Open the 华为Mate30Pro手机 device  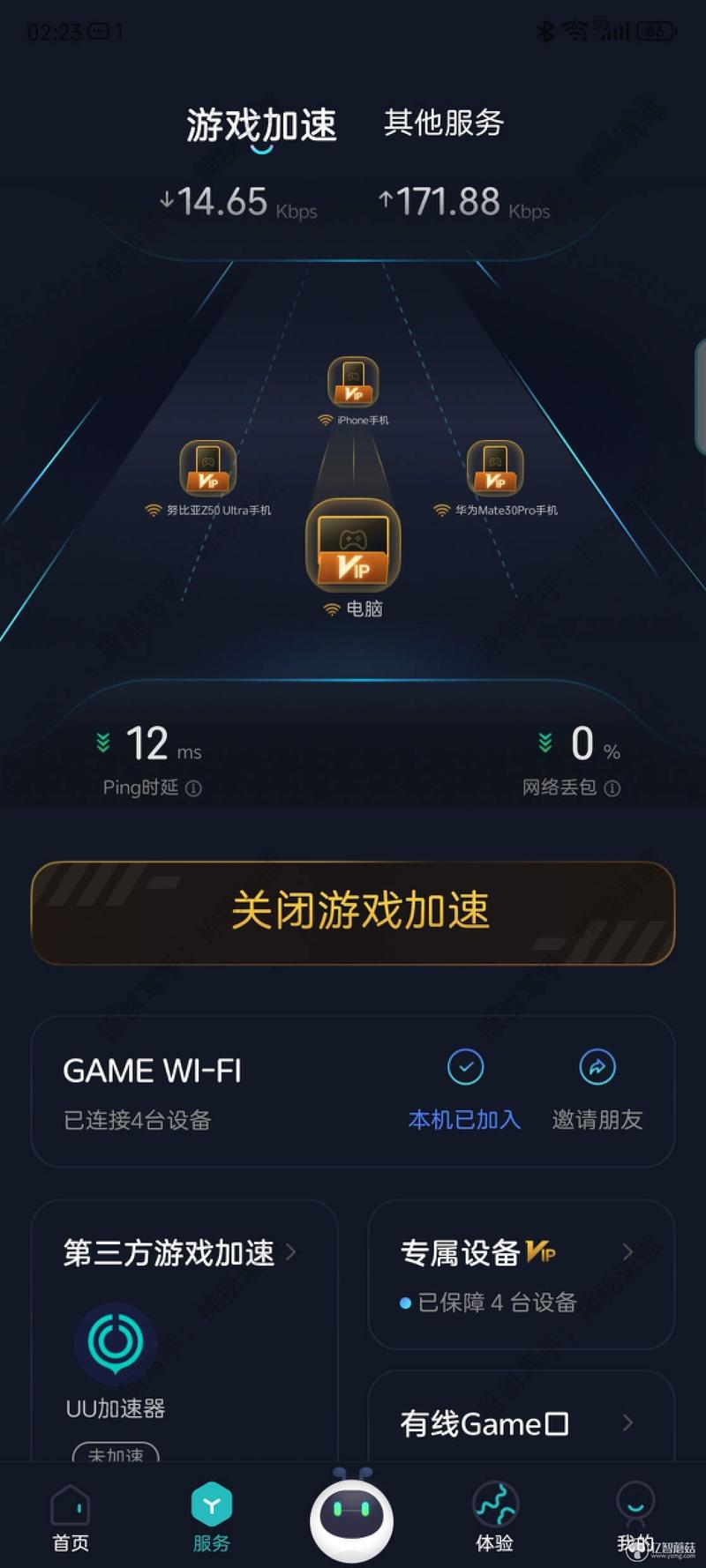[x=495, y=467]
